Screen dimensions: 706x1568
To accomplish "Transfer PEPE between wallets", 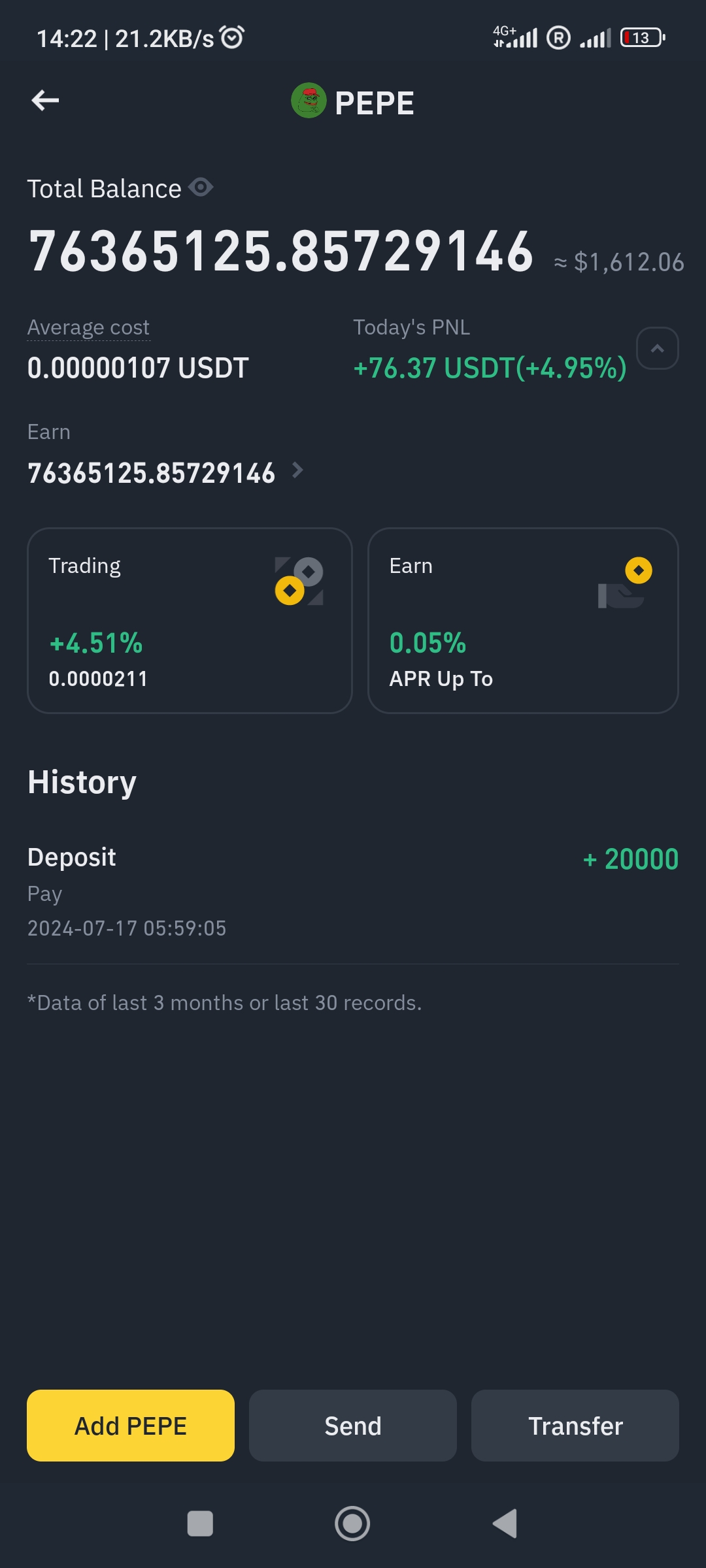I will (x=575, y=1426).
